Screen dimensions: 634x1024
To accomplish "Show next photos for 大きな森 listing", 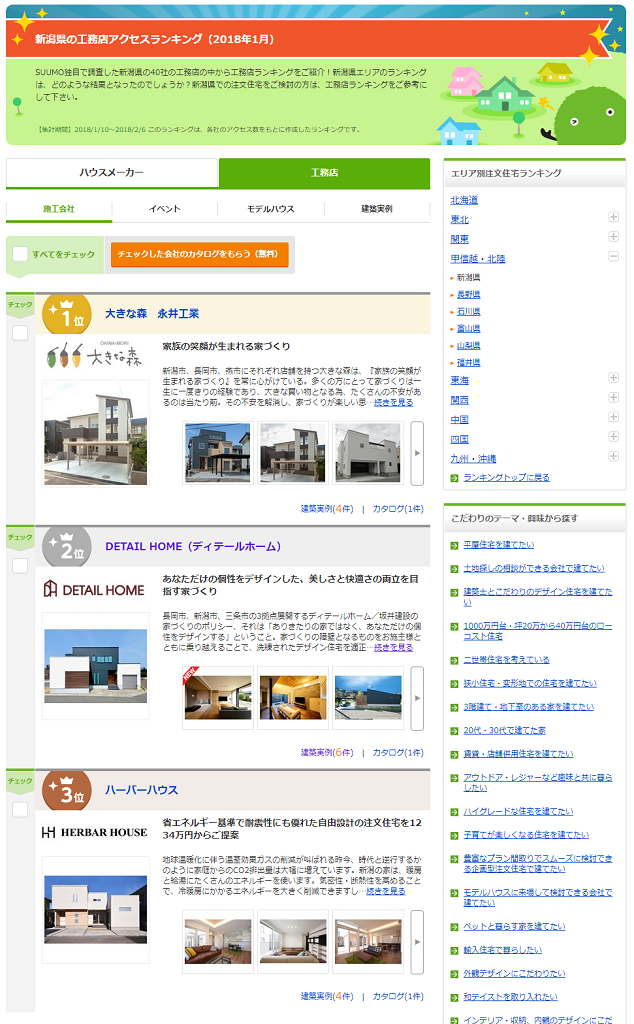I will click(x=417, y=453).
